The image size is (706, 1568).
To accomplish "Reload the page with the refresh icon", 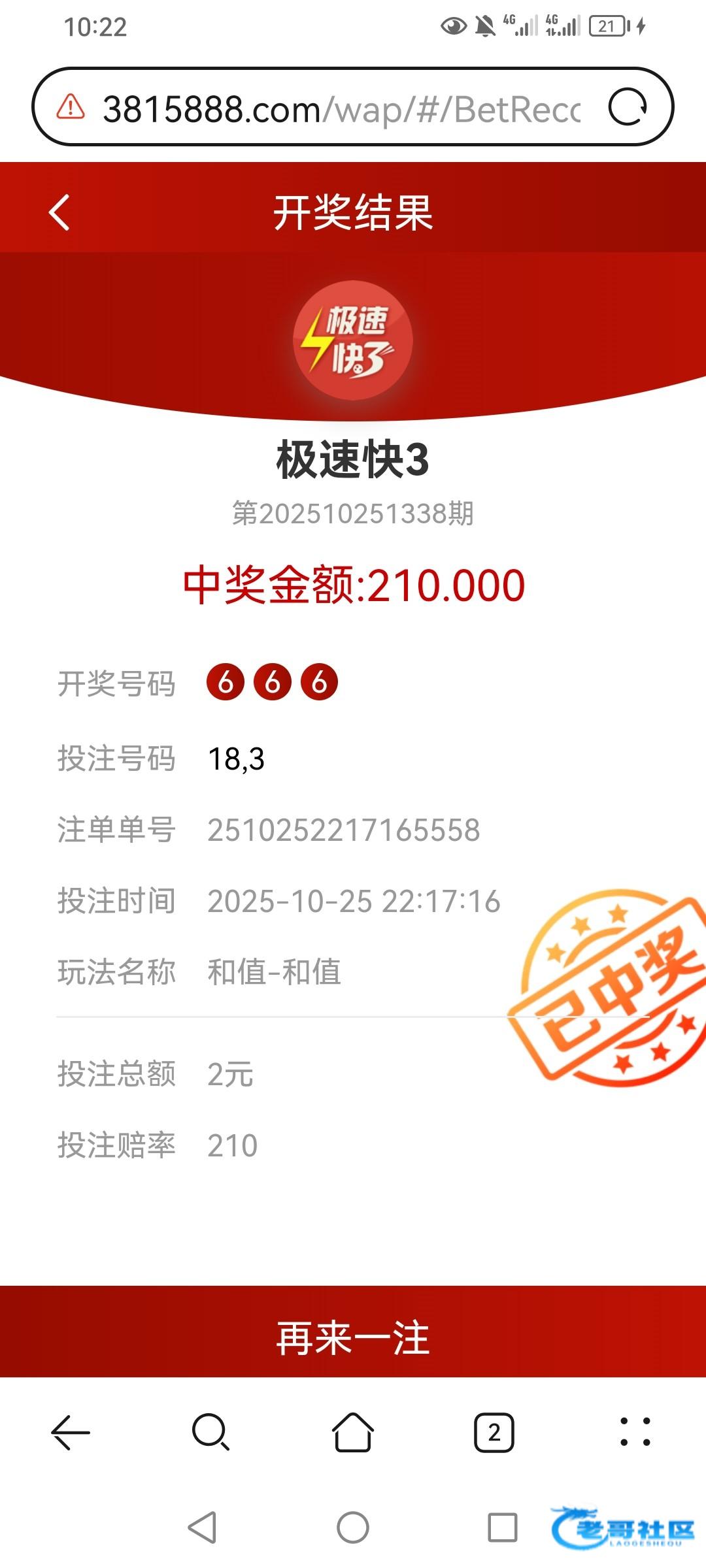I will coord(628,107).
